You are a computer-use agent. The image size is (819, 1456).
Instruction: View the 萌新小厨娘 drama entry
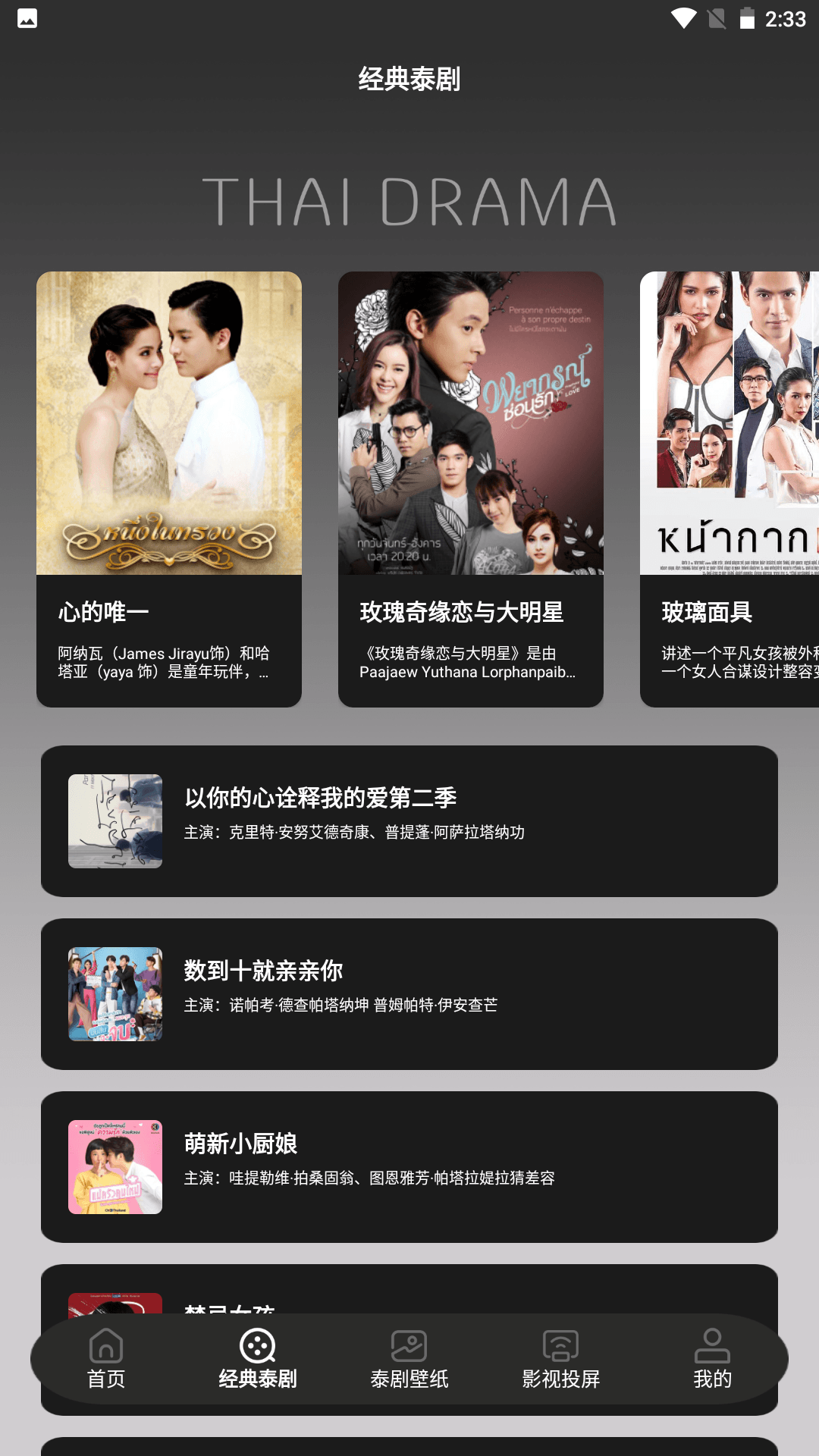point(409,1167)
